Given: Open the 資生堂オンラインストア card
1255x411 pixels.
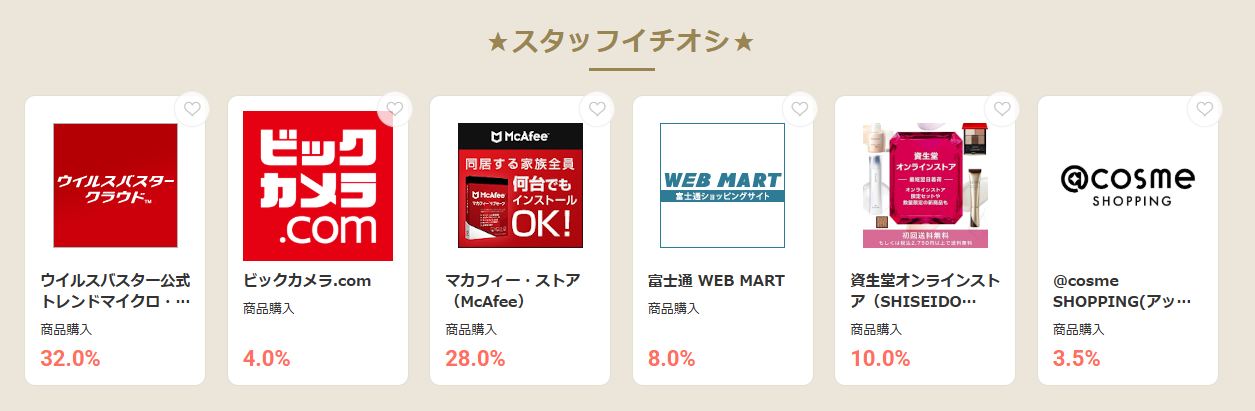Looking at the screenshot, I should tap(925, 240).
